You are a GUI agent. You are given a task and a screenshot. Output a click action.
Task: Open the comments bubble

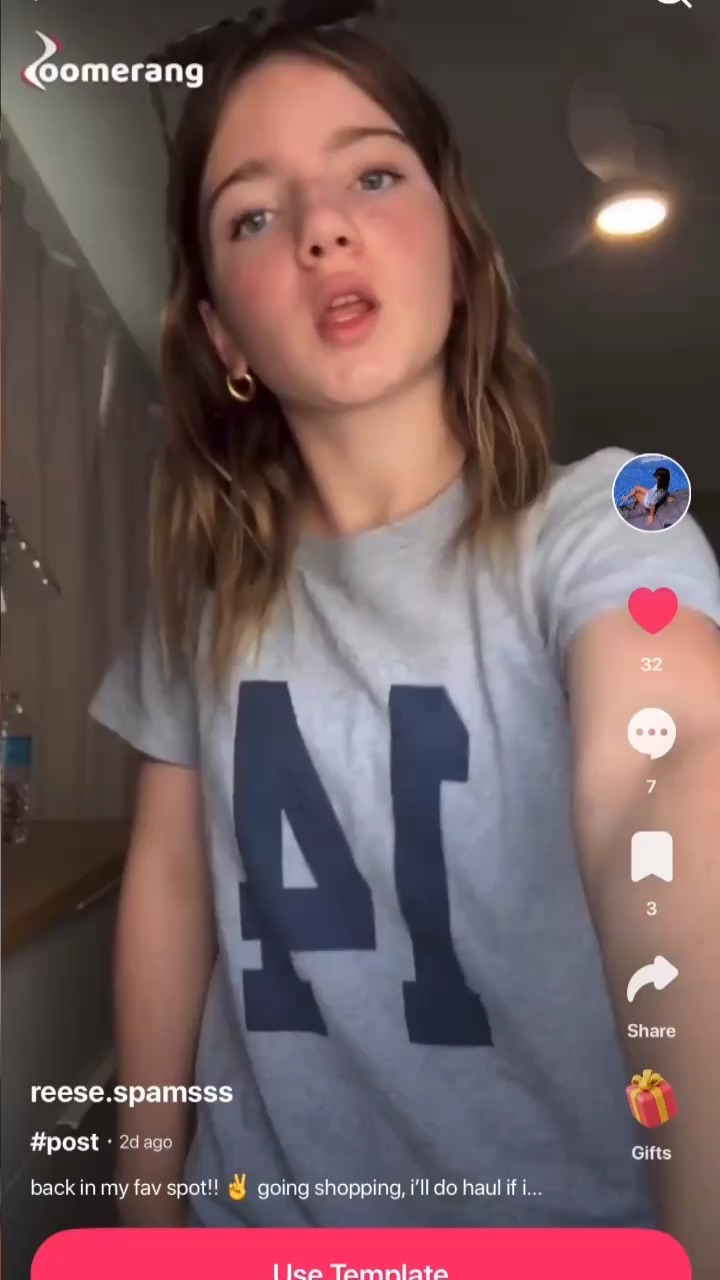[651, 733]
